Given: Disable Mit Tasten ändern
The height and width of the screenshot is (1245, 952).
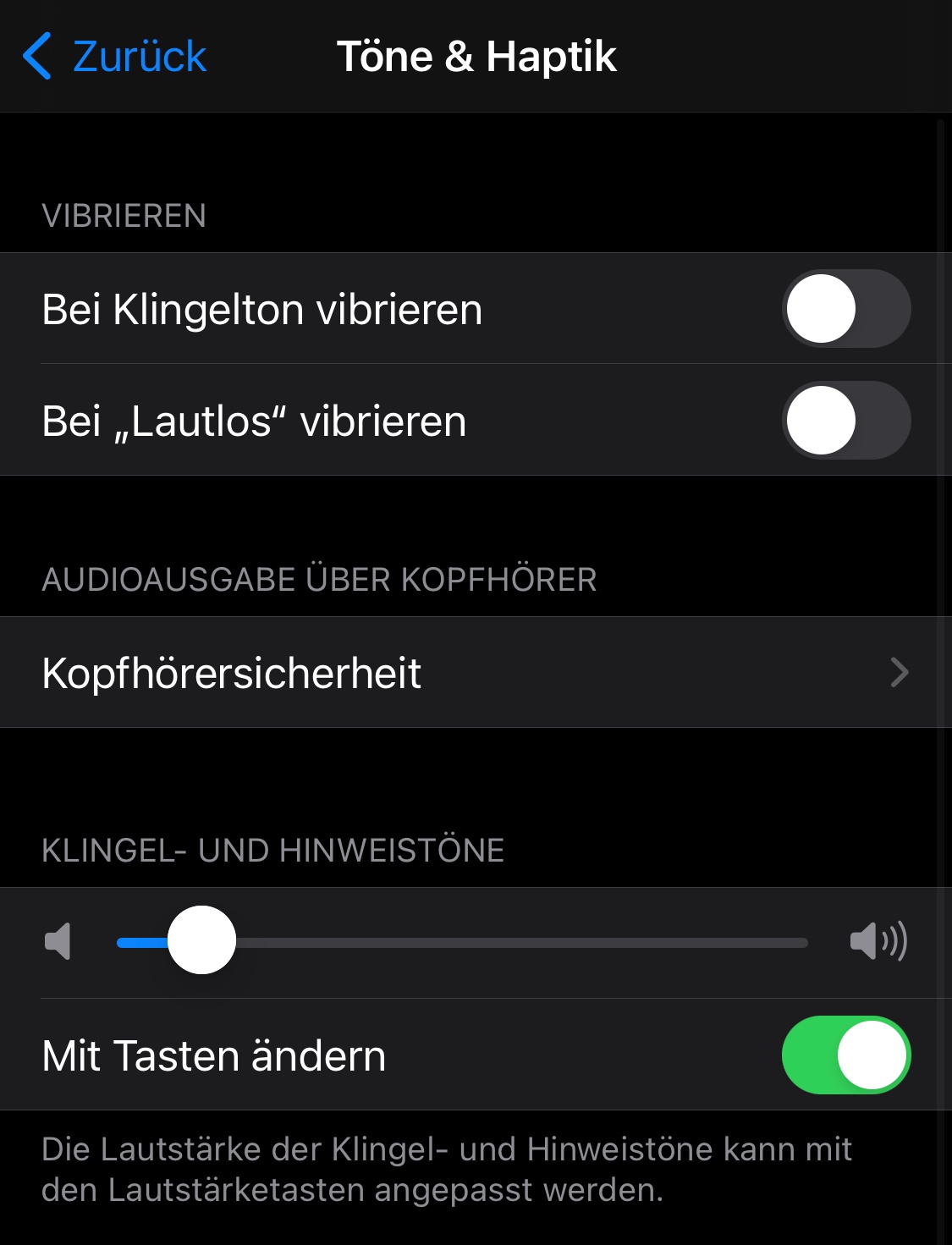Looking at the screenshot, I should coord(845,1055).
